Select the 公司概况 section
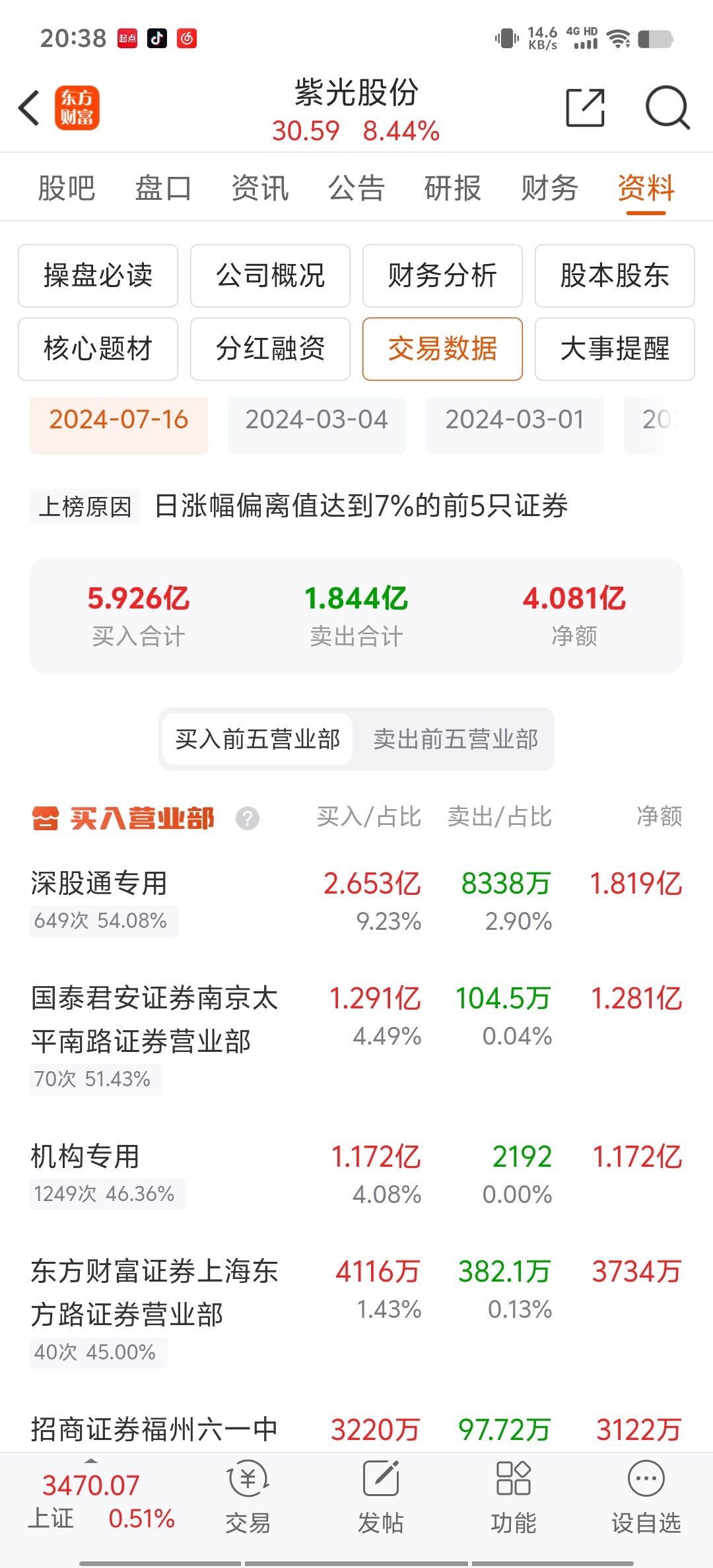713x1568 pixels. (x=270, y=276)
